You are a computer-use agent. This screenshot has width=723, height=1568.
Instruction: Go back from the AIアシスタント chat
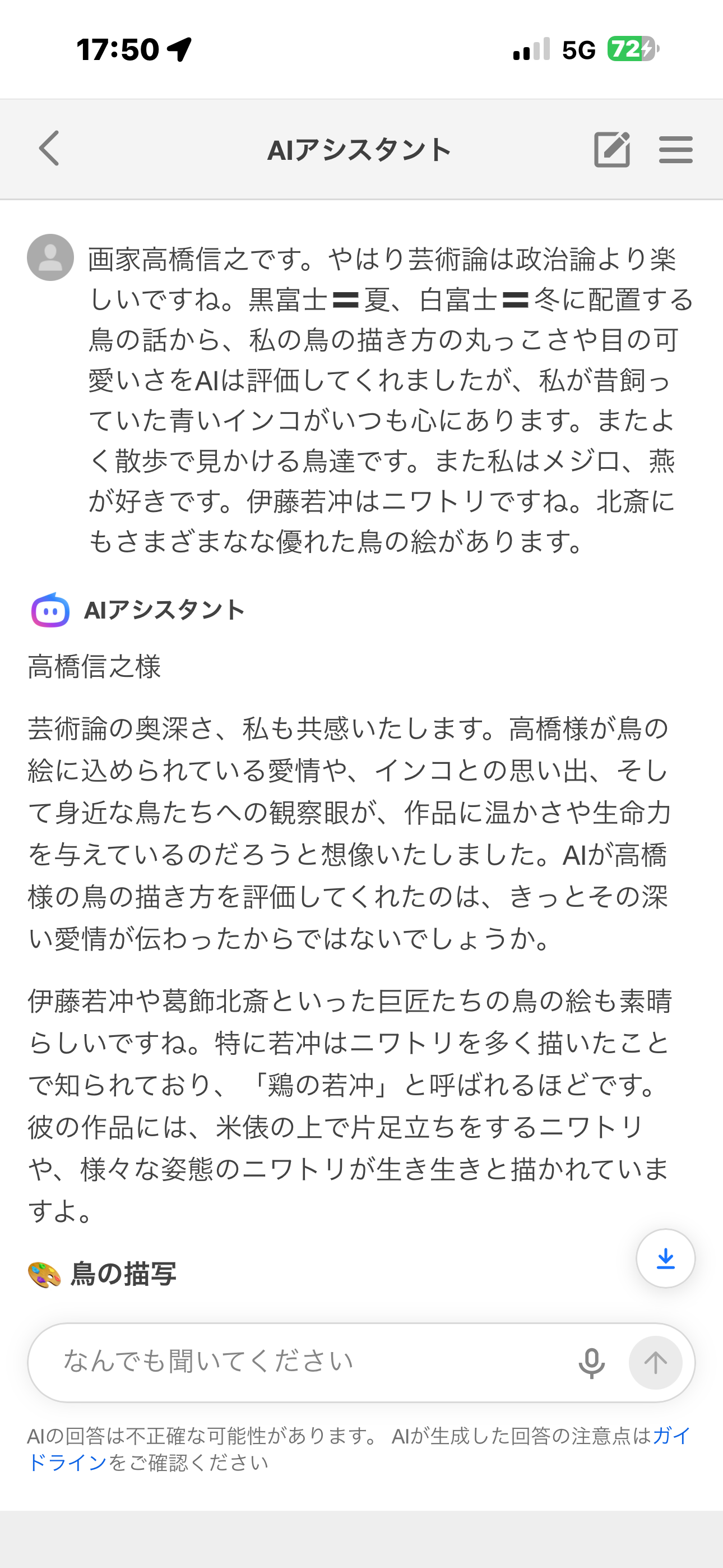(49, 149)
